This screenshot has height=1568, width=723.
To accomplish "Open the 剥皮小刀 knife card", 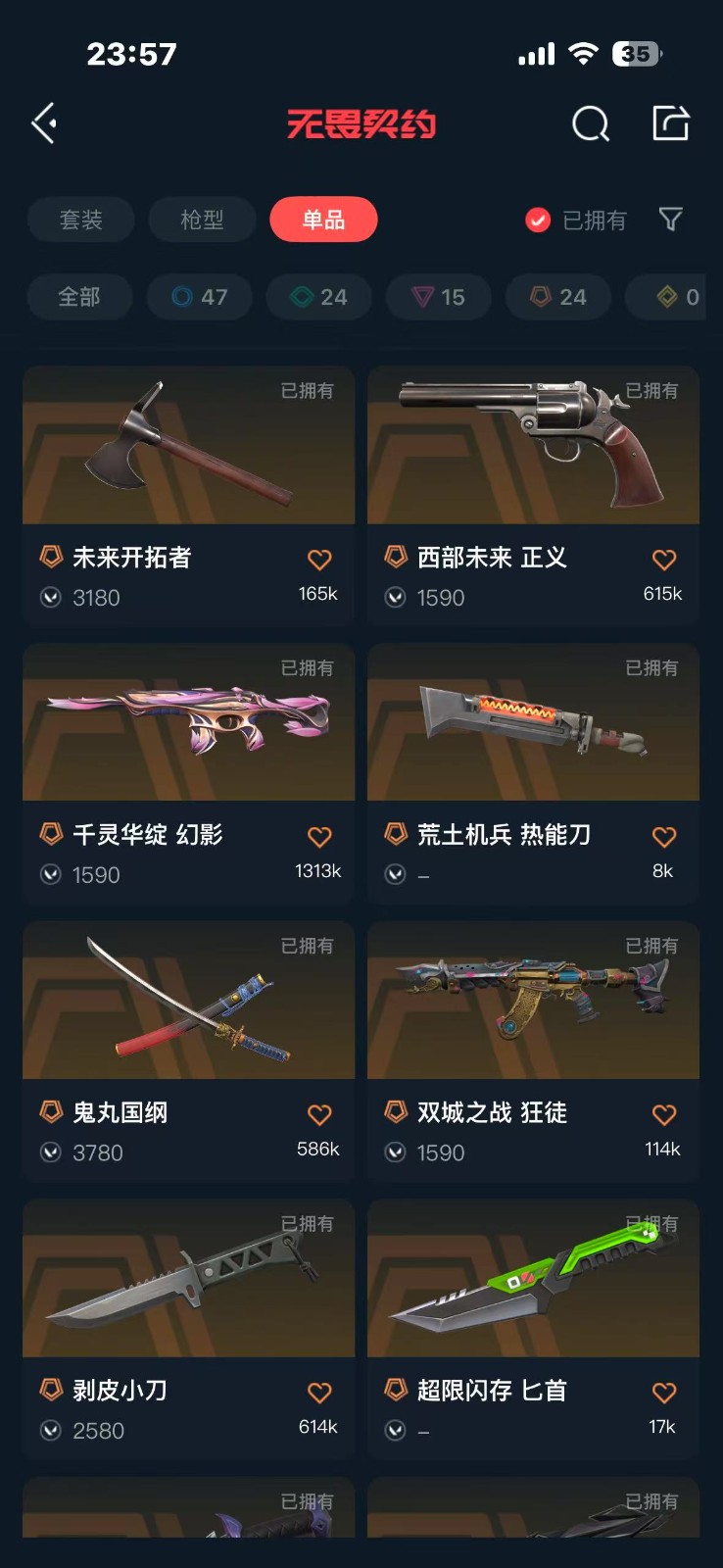I will tap(188, 1329).
